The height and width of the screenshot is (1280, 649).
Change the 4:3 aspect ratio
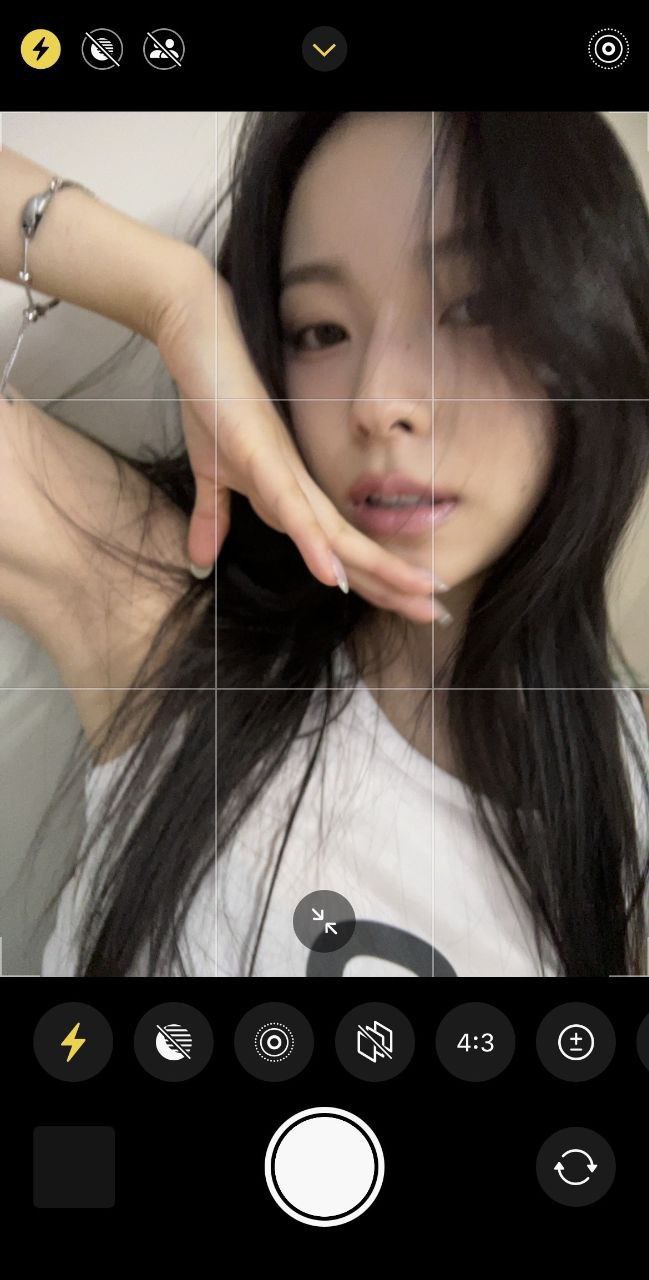point(475,1042)
